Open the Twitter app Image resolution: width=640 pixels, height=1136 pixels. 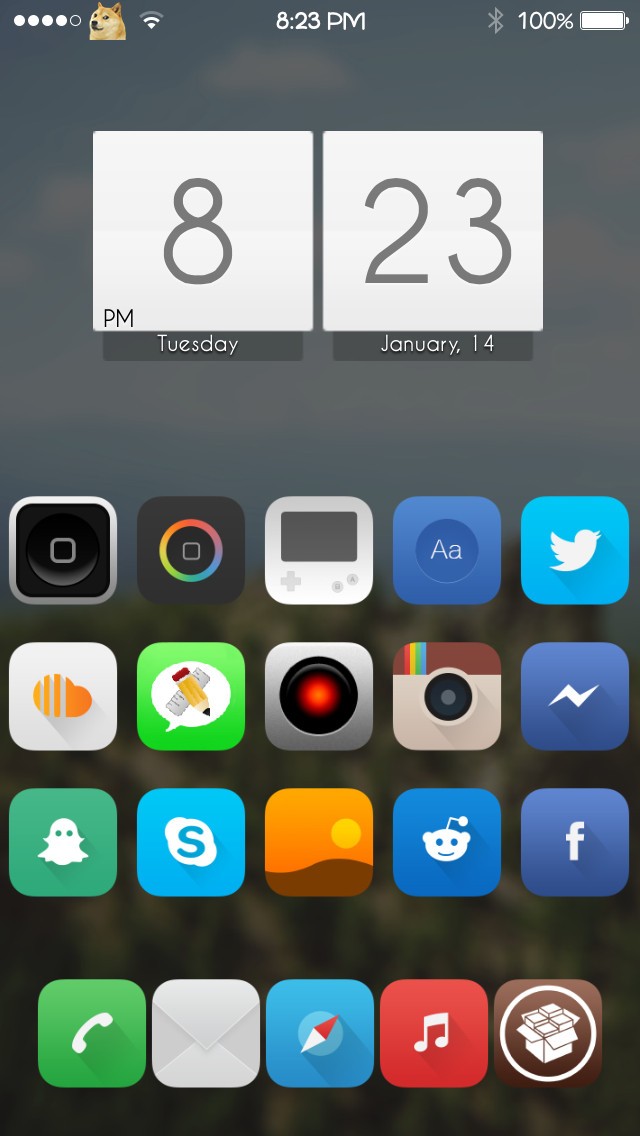(x=575, y=550)
